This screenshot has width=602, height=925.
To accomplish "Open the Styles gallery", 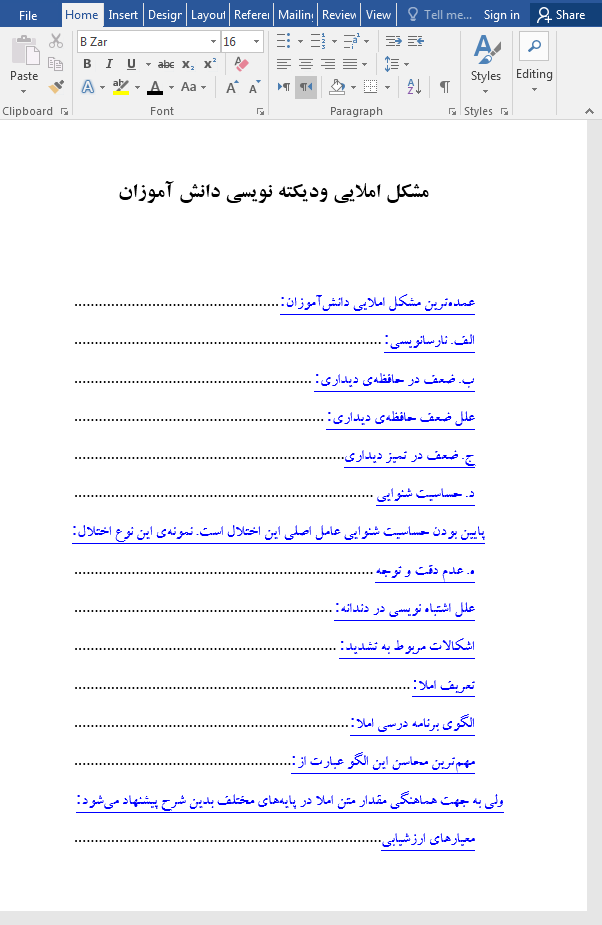I will pyautogui.click(x=486, y=62).
